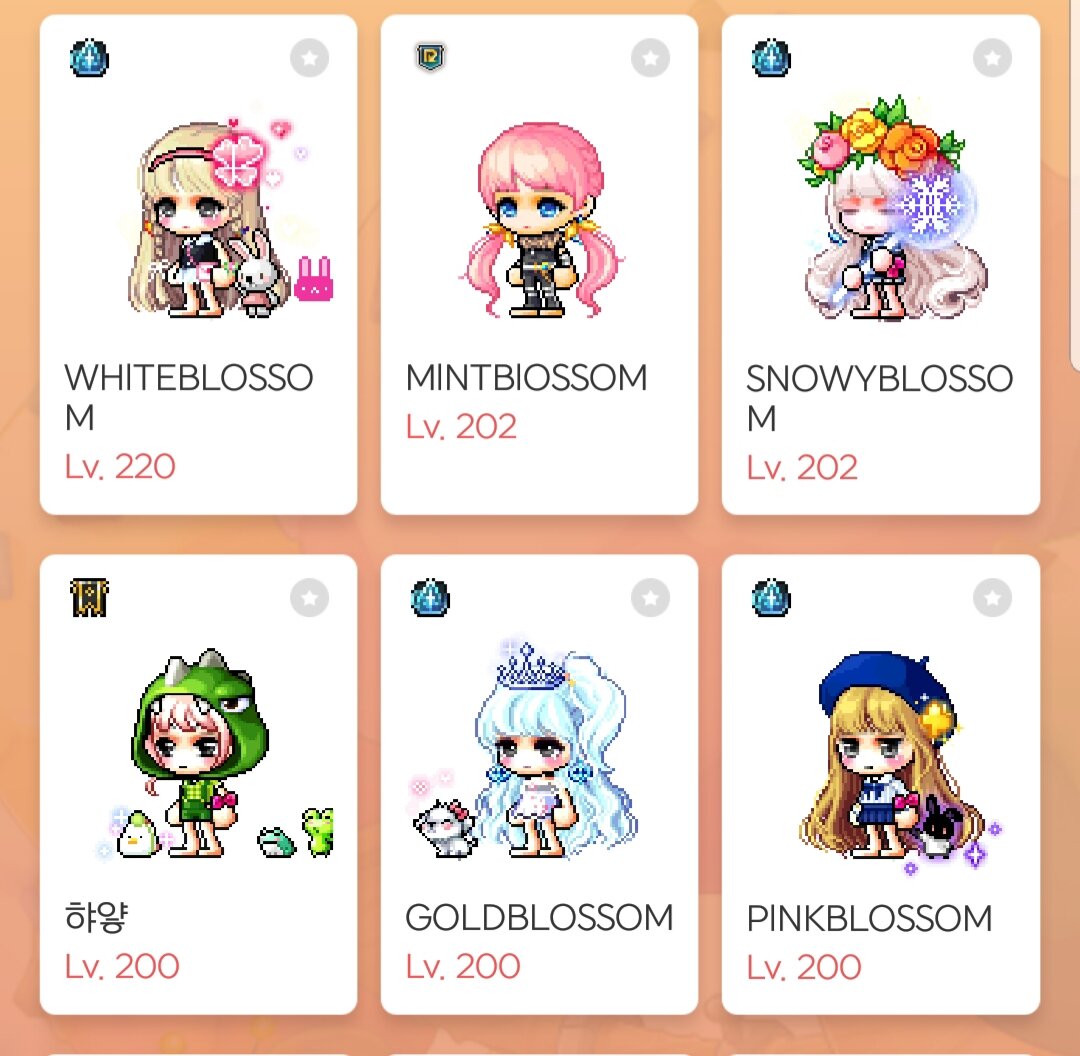Open the GOLDBLOSSOM character card

[539, 785]
